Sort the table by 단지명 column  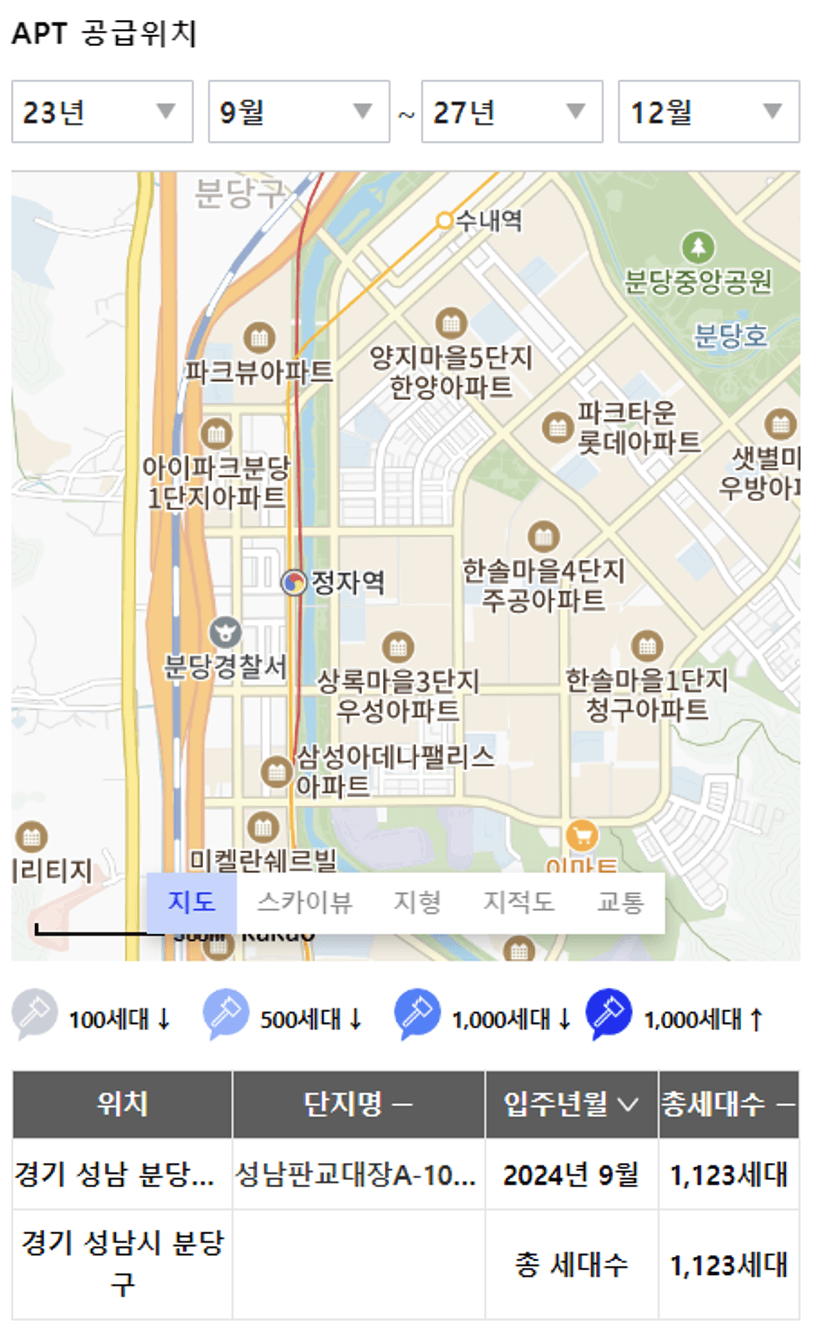click(x=359, y=1105)
